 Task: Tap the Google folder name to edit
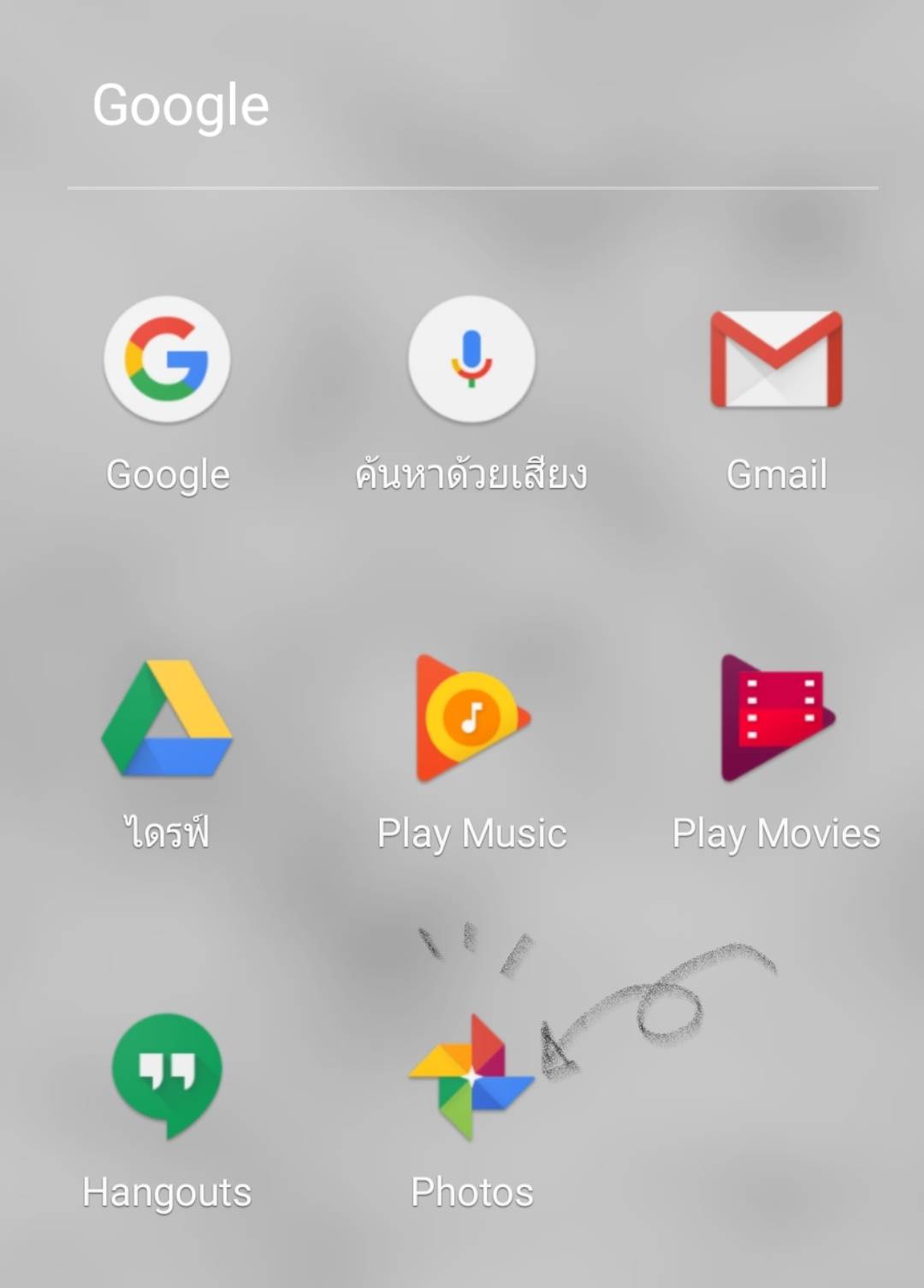pyautogui.click(x=181, y=106)
